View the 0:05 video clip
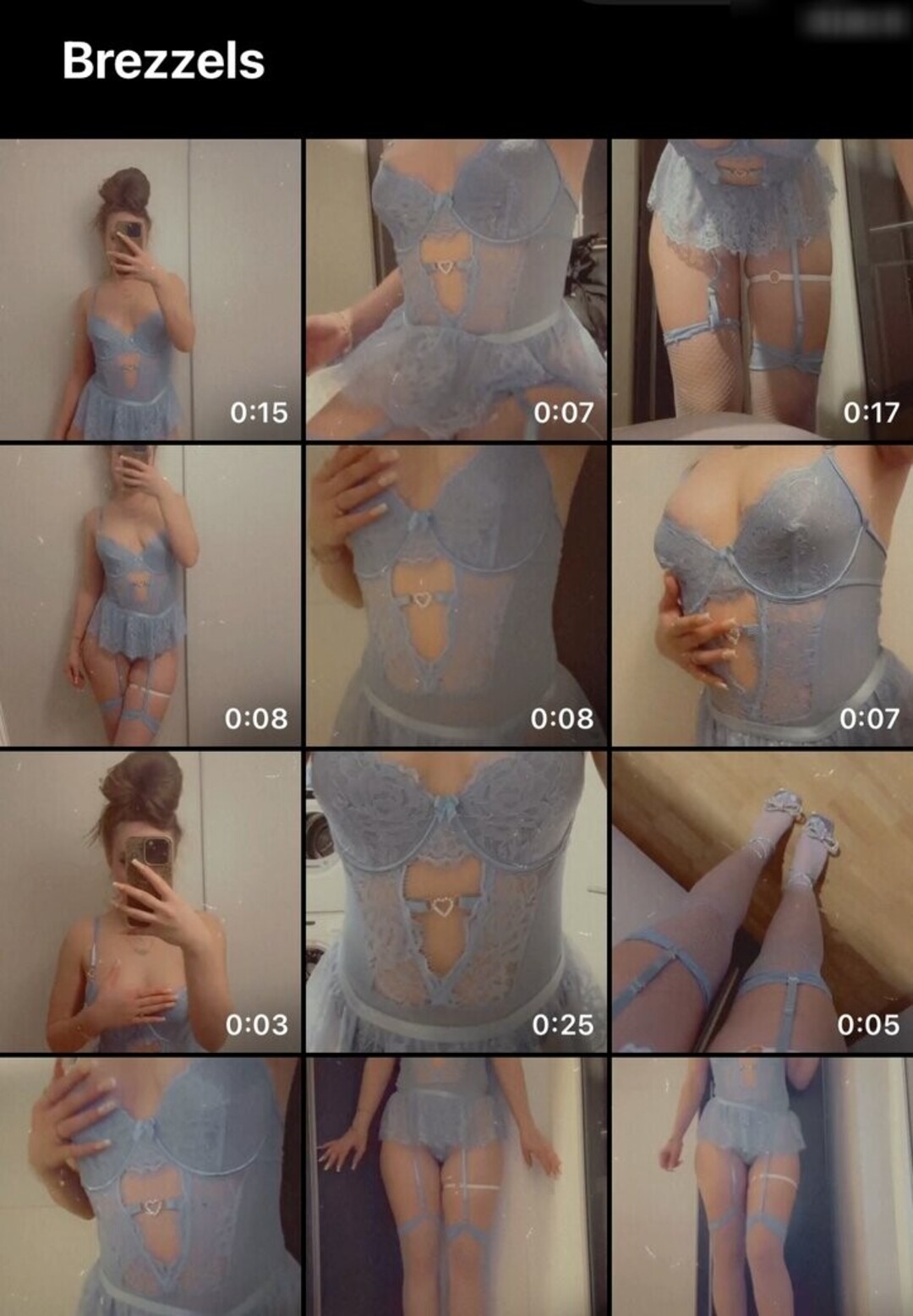 click(762, 902)
